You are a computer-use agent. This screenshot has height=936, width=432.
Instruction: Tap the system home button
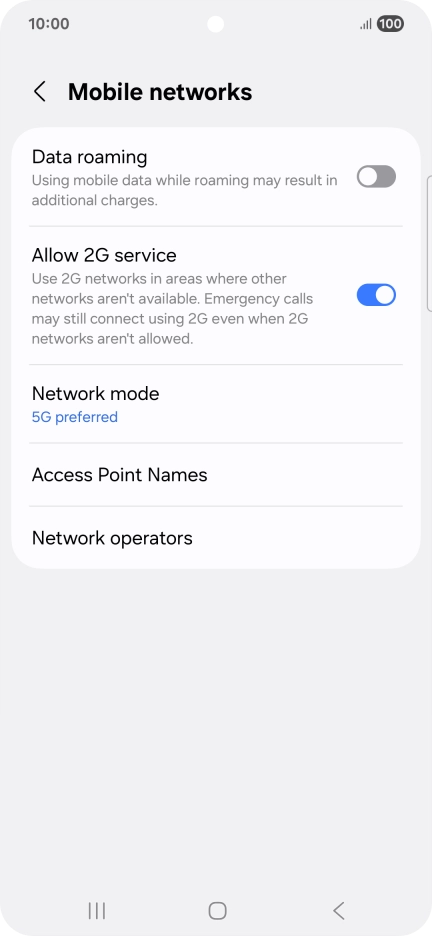[x=217, y=910]
